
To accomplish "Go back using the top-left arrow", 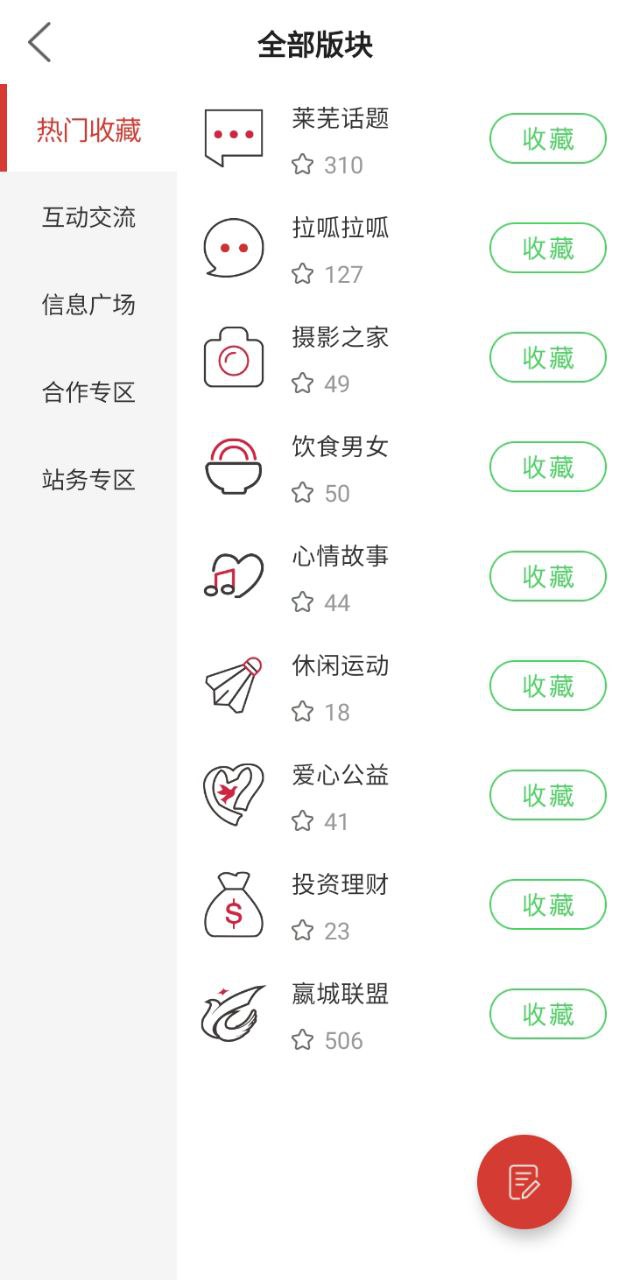I will (39, 43).
